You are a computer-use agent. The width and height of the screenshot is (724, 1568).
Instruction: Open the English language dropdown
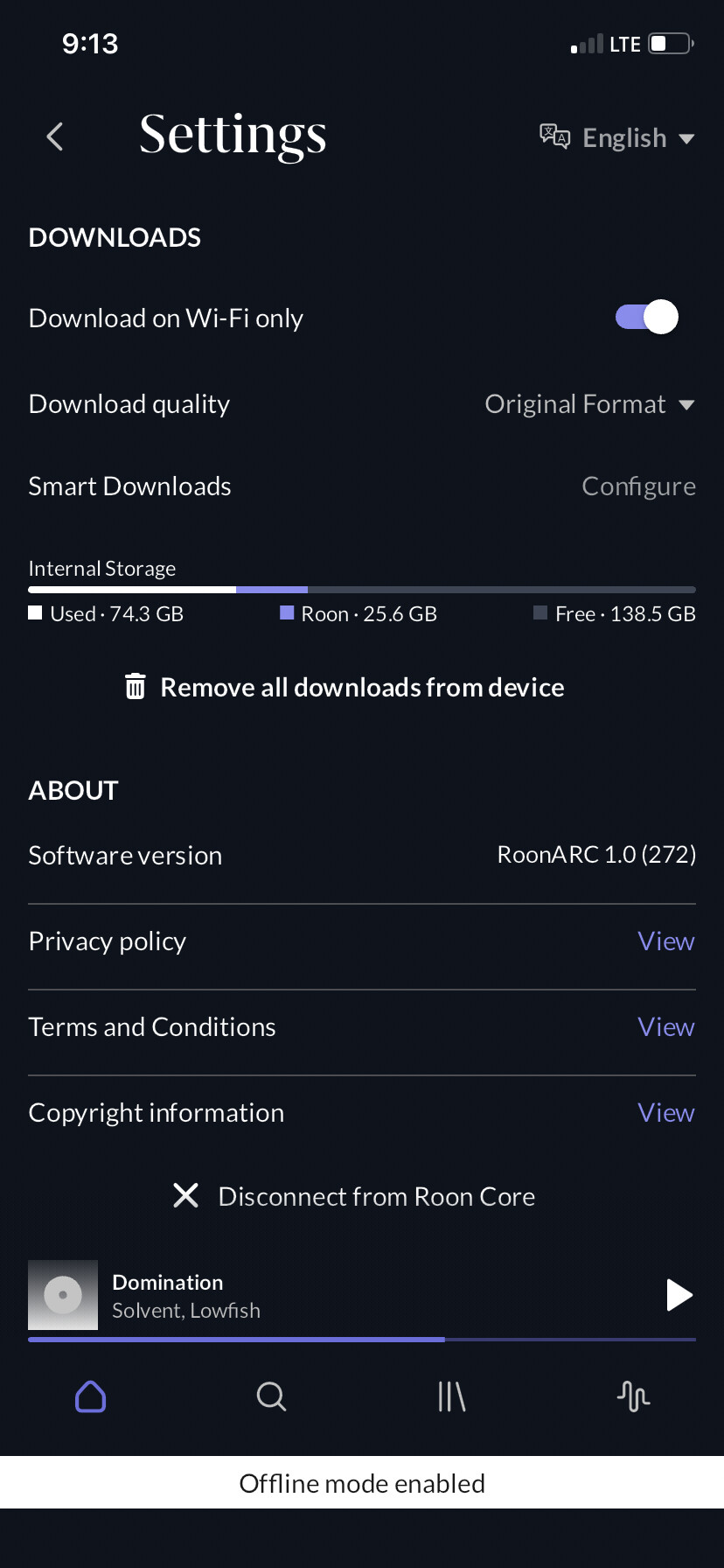tap(617, 138)
